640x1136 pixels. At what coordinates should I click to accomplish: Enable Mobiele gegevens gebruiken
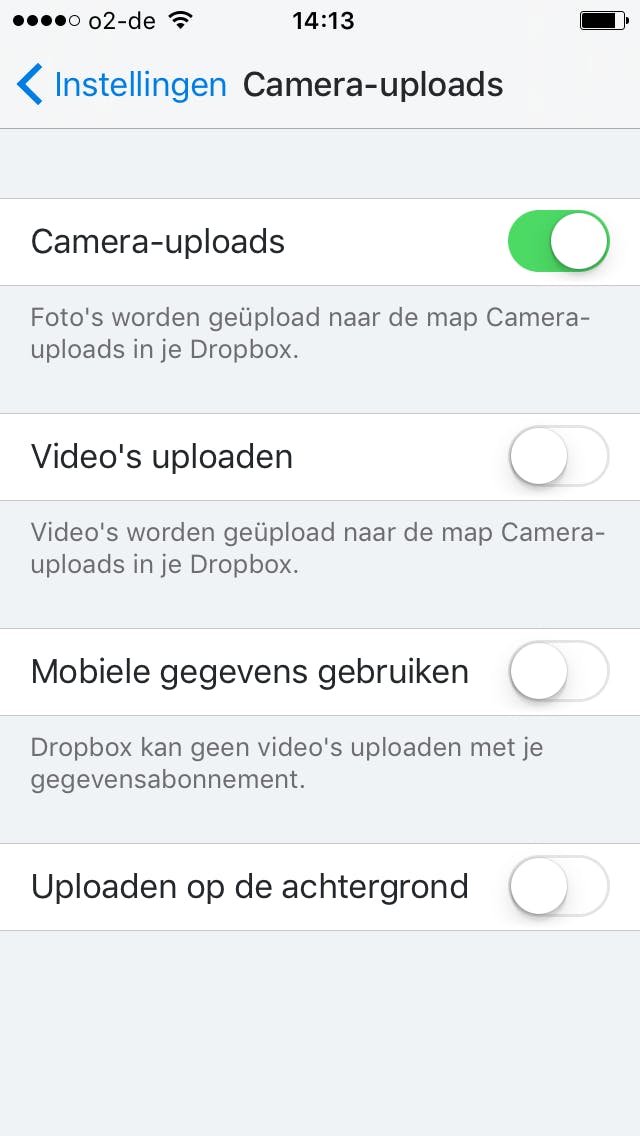(558, 672)
